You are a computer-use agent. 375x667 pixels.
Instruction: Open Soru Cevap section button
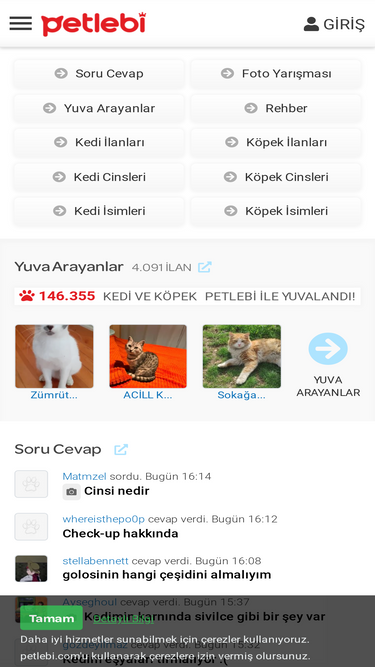click(99, 74)
